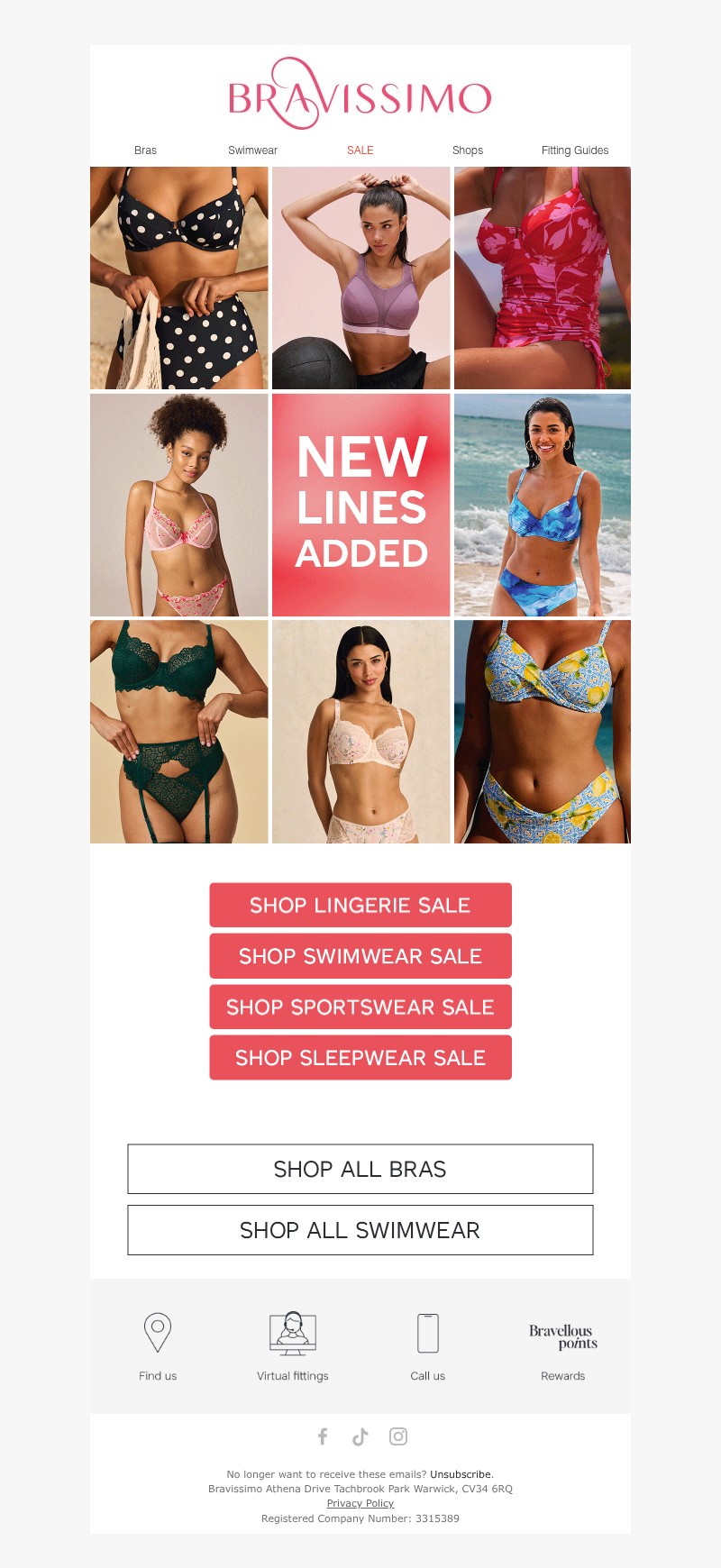Open the Shops page
Viewport: 721px width, 1568px height.
[x=467, y=150]
